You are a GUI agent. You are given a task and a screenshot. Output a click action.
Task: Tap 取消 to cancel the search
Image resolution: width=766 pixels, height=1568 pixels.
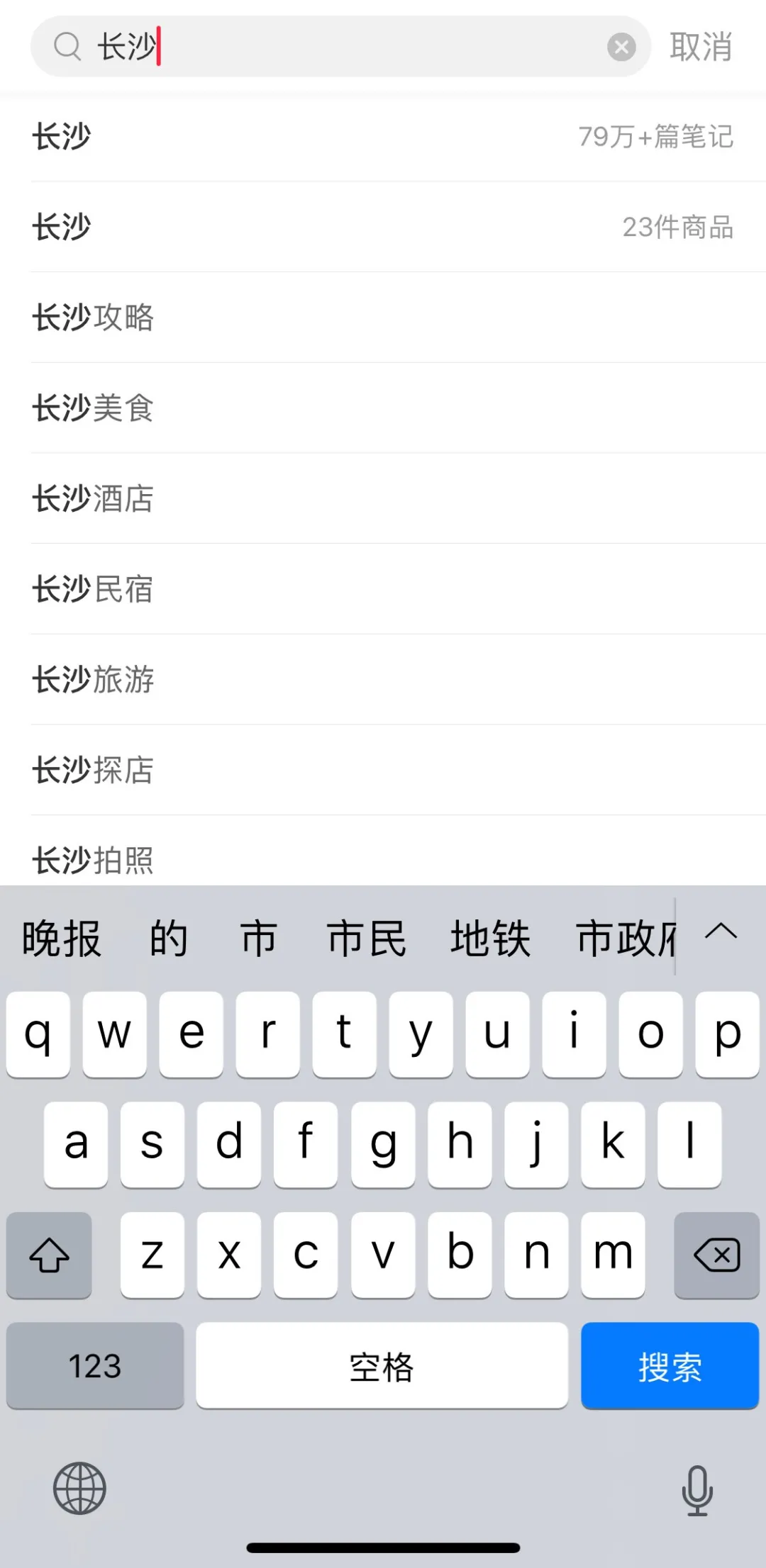[x=700, y=47]
